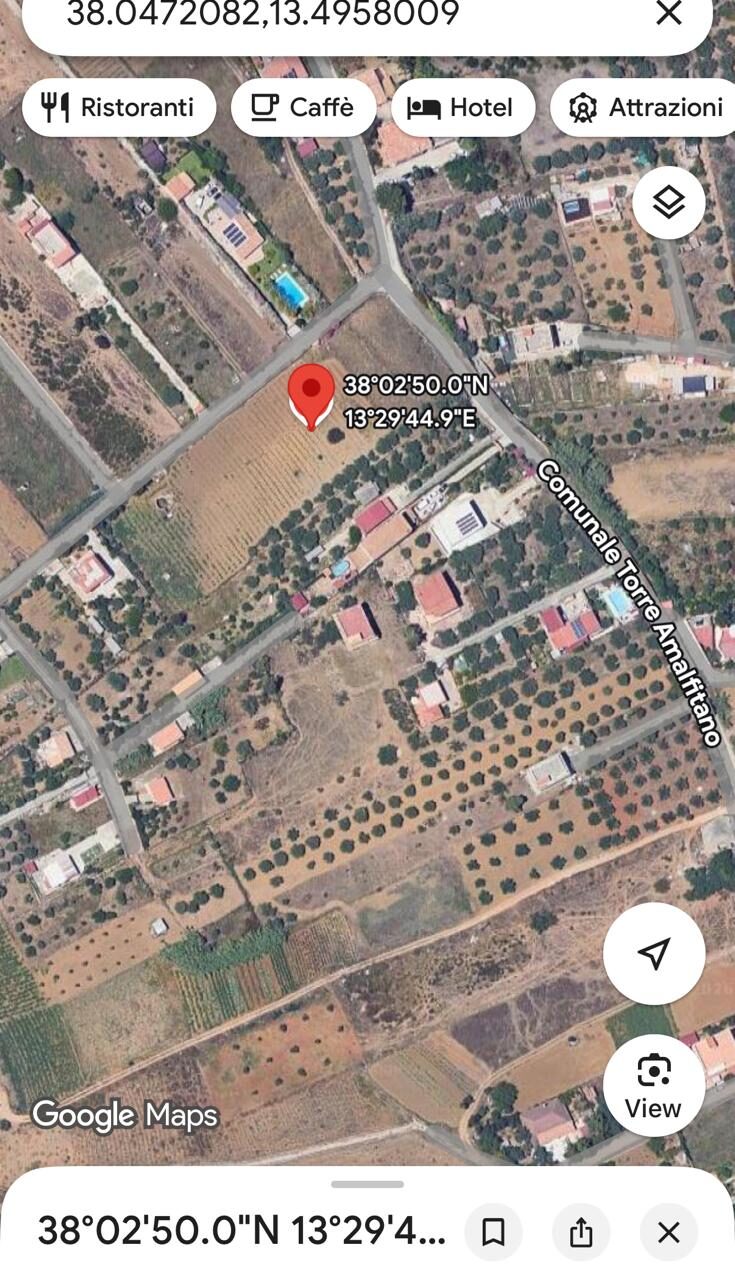Viewport: 735px width, 1280px height.
Task: Clear the coordinates in the search bar
Action: (x=668, y=13)
